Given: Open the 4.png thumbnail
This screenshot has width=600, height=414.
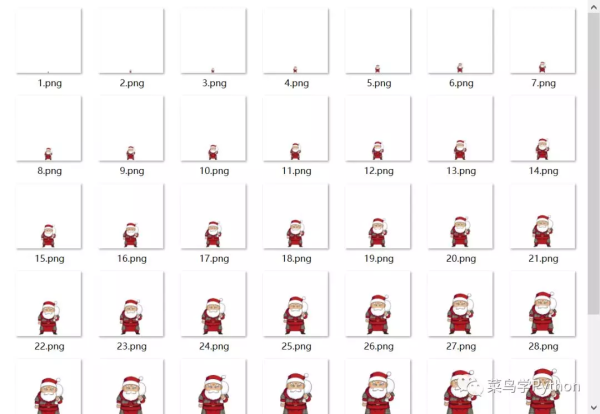Looking at the screenshot, I should [x=295, y=41].
